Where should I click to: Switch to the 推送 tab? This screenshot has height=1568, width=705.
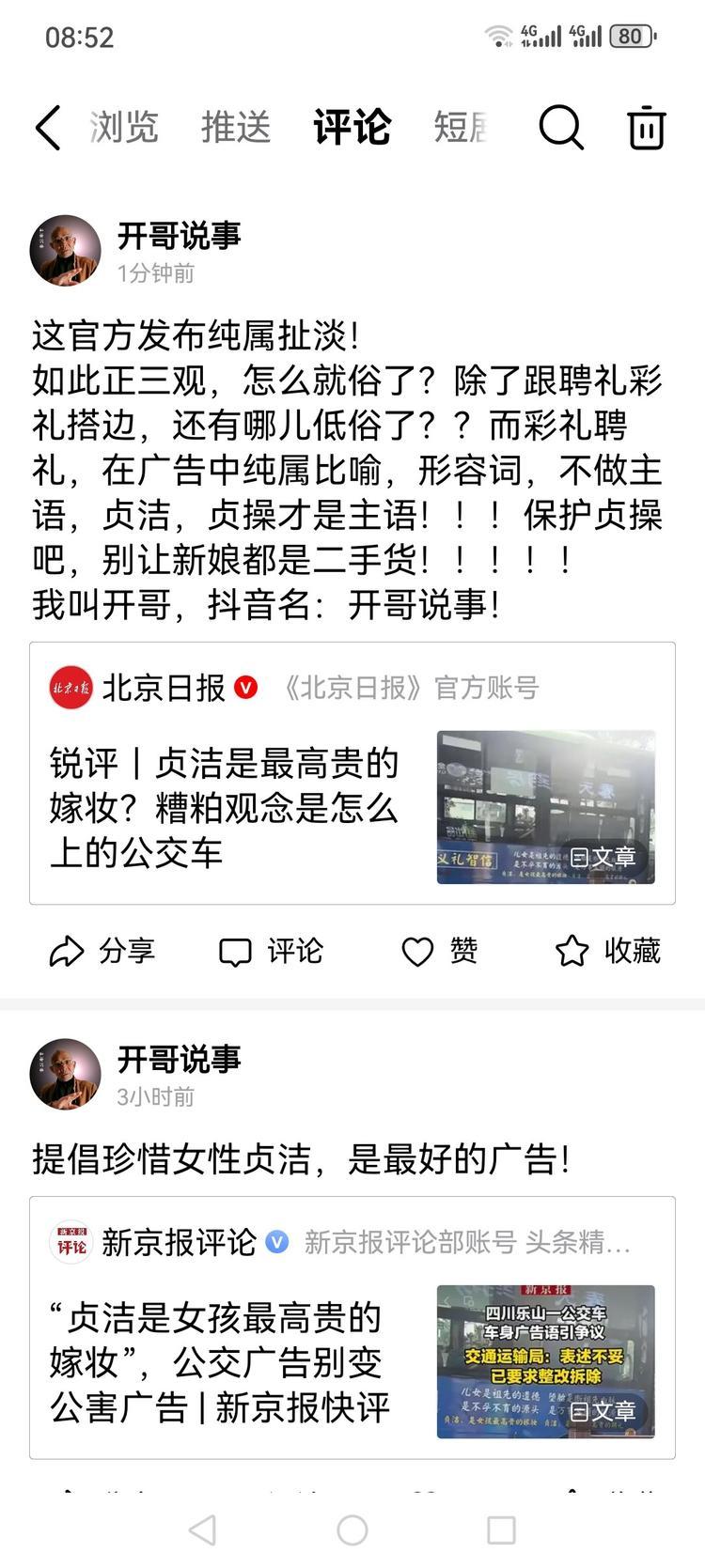235,128
